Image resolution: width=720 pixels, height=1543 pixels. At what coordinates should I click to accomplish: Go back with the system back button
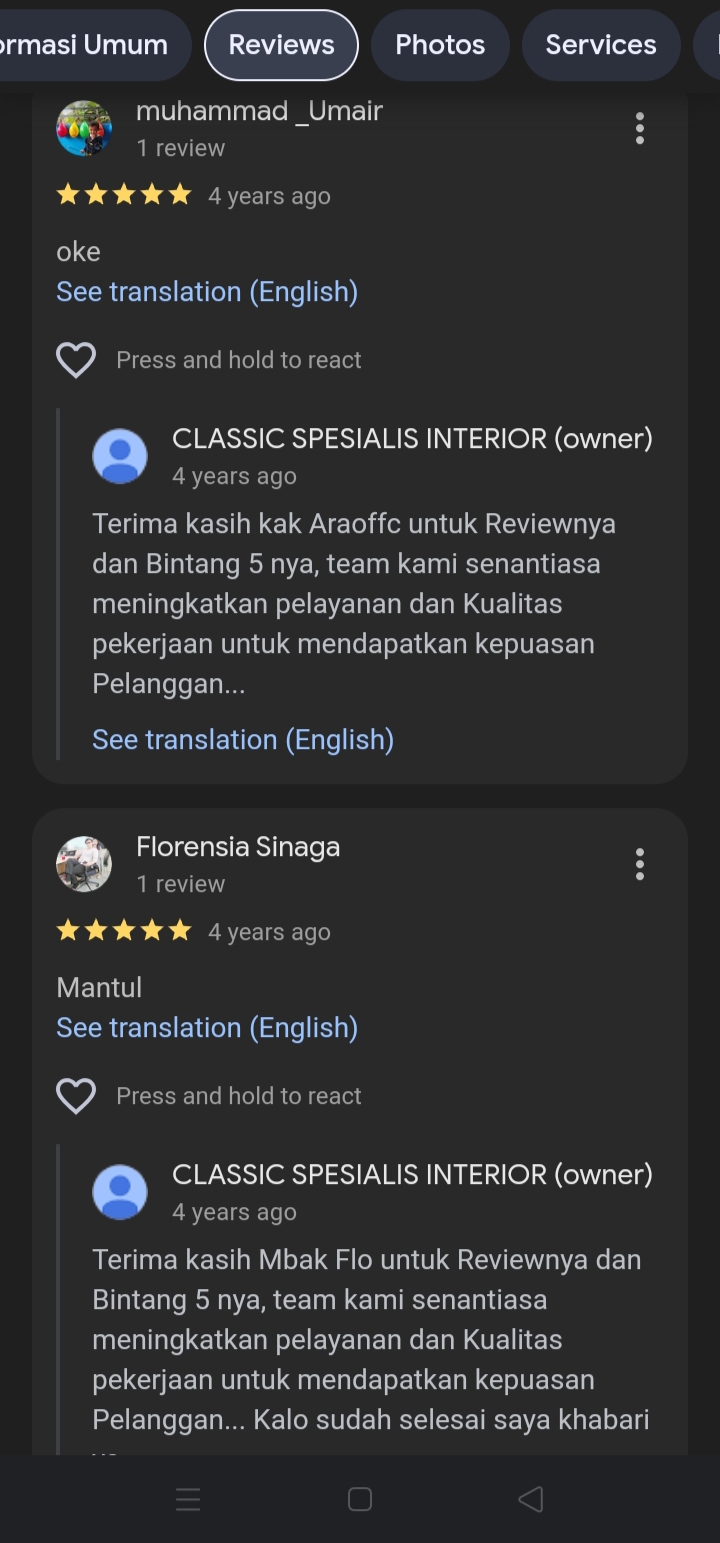[x=531, y=1499]
